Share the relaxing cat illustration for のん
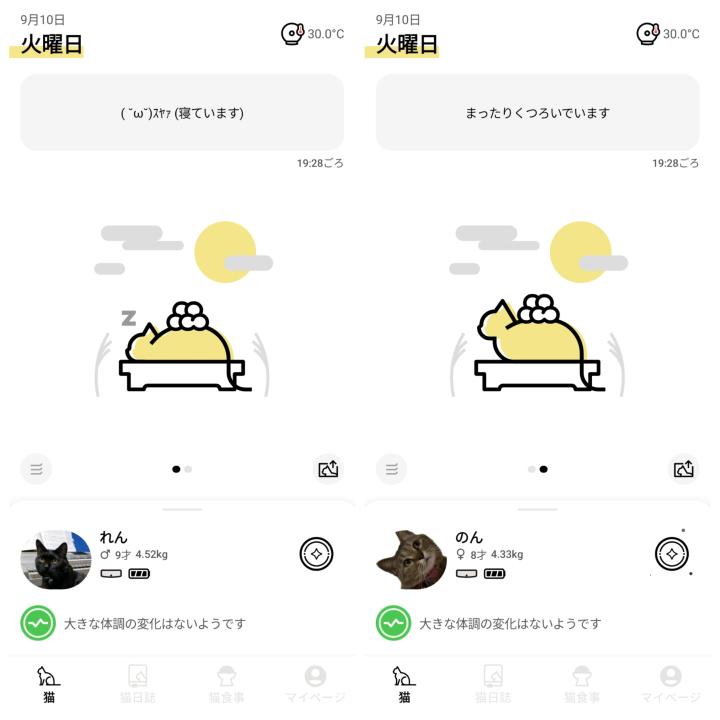The image size is (720, 720). pos(684,468)
